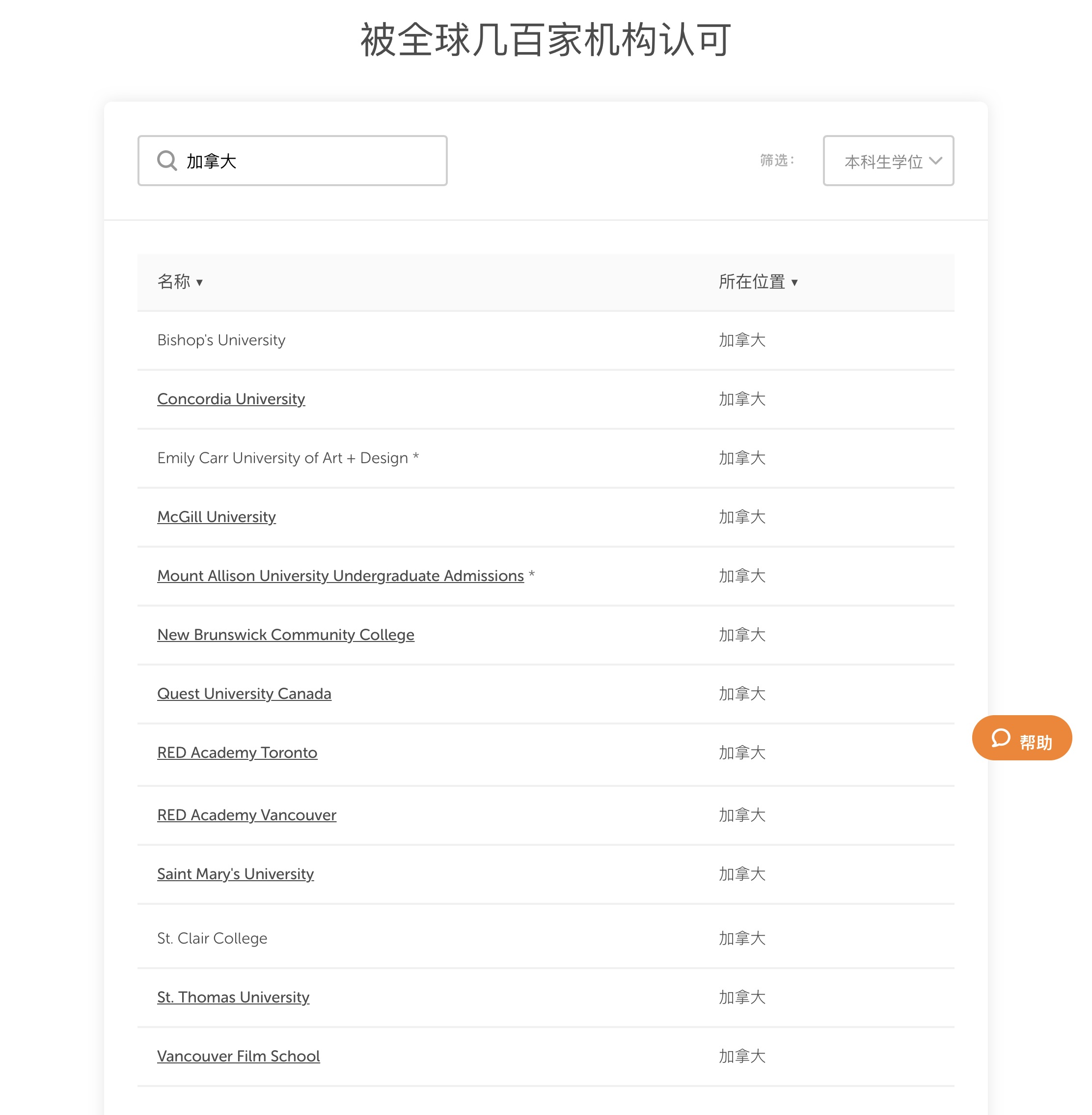The height and width of the screenshot is (1115, 1092).
Task: Open the RED Academy Vancouver link
Action: coord(246,815)
